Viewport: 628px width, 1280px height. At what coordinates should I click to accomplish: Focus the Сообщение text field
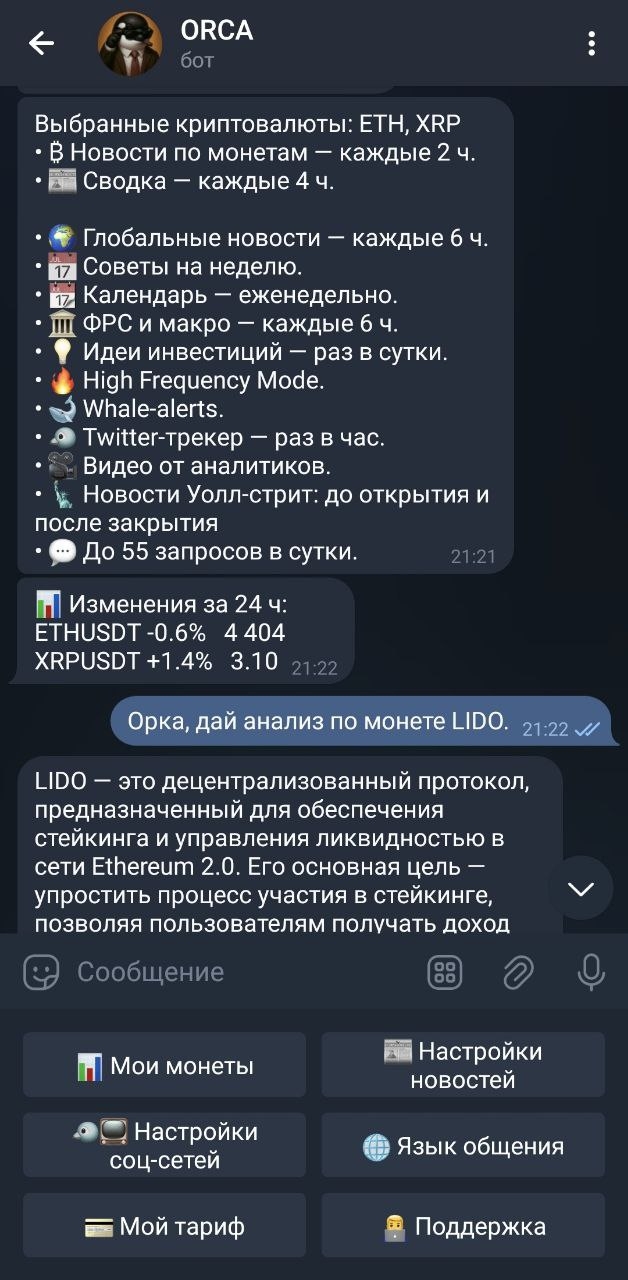(x=240, y=972)
